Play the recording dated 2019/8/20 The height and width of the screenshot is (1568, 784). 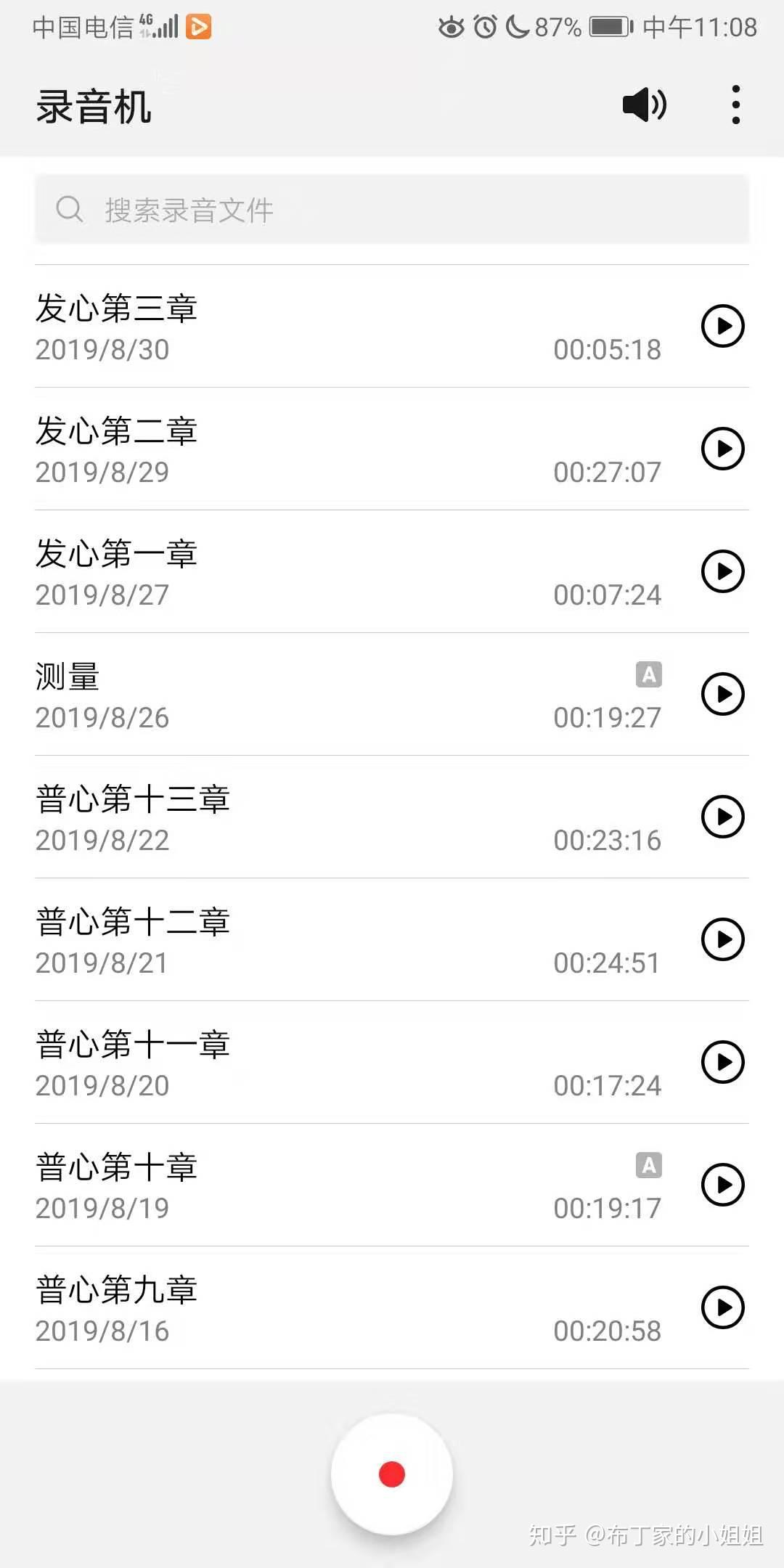[723, 1062]
